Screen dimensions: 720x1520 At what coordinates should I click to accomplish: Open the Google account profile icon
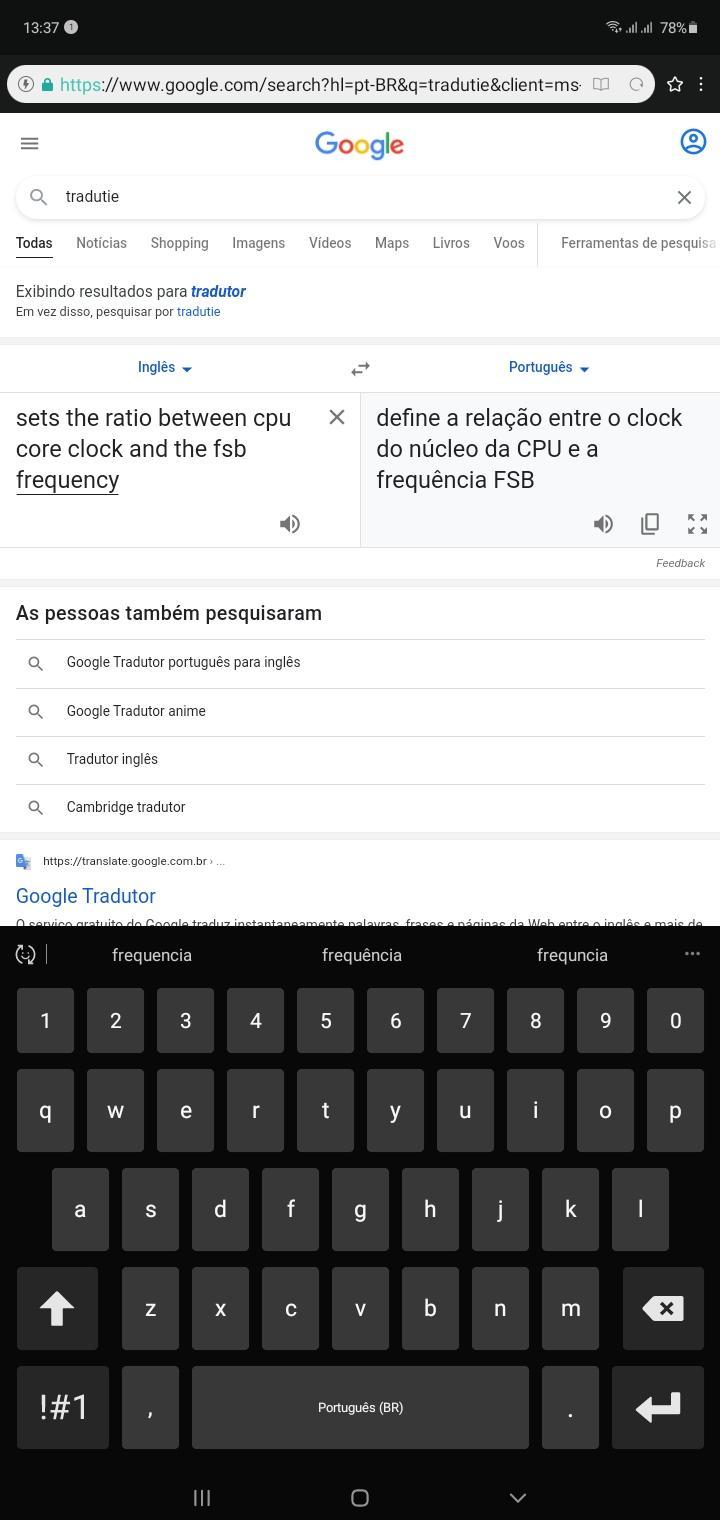(x=693, y=142)
